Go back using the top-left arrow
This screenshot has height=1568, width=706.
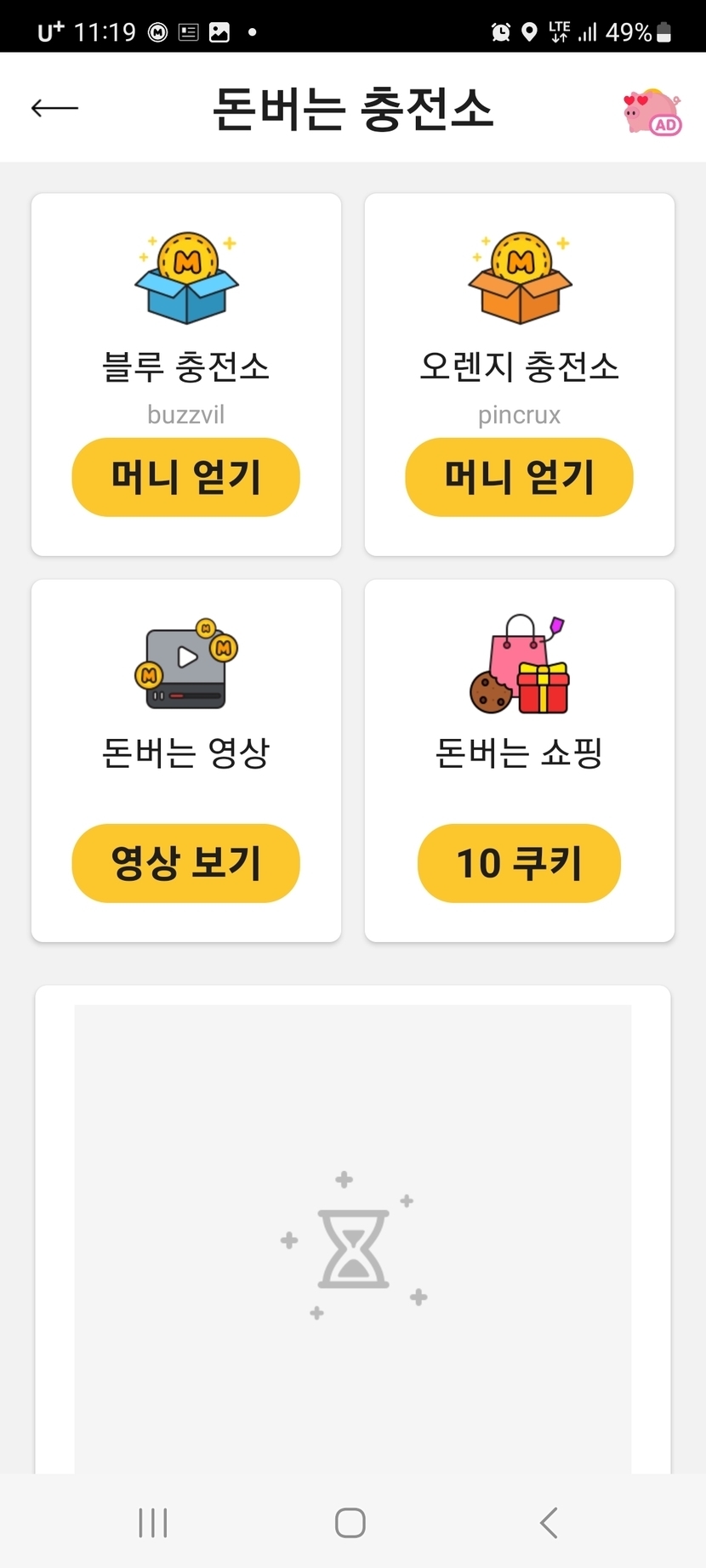click(54, 108)
